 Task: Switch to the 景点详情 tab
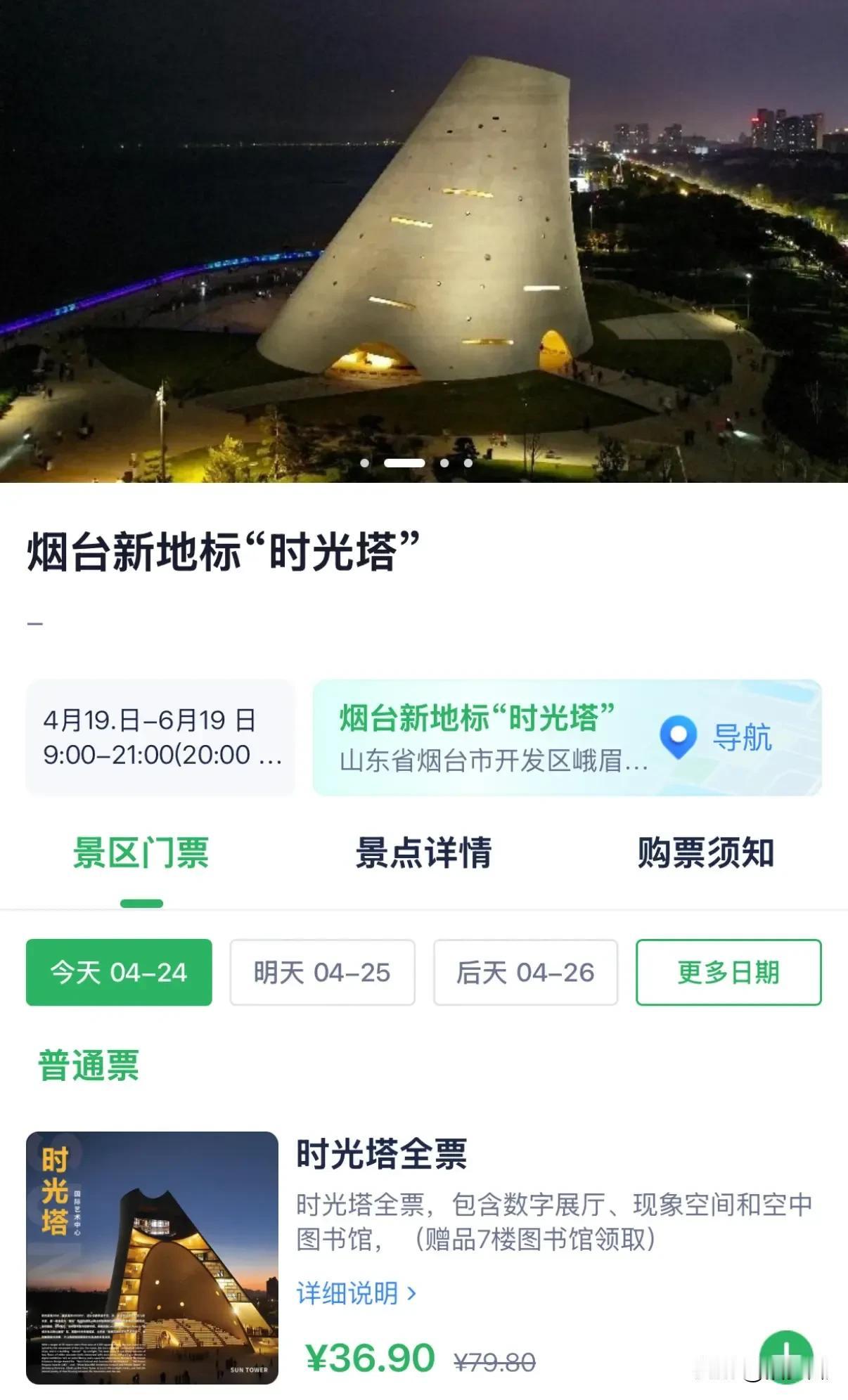click(423, 853)
